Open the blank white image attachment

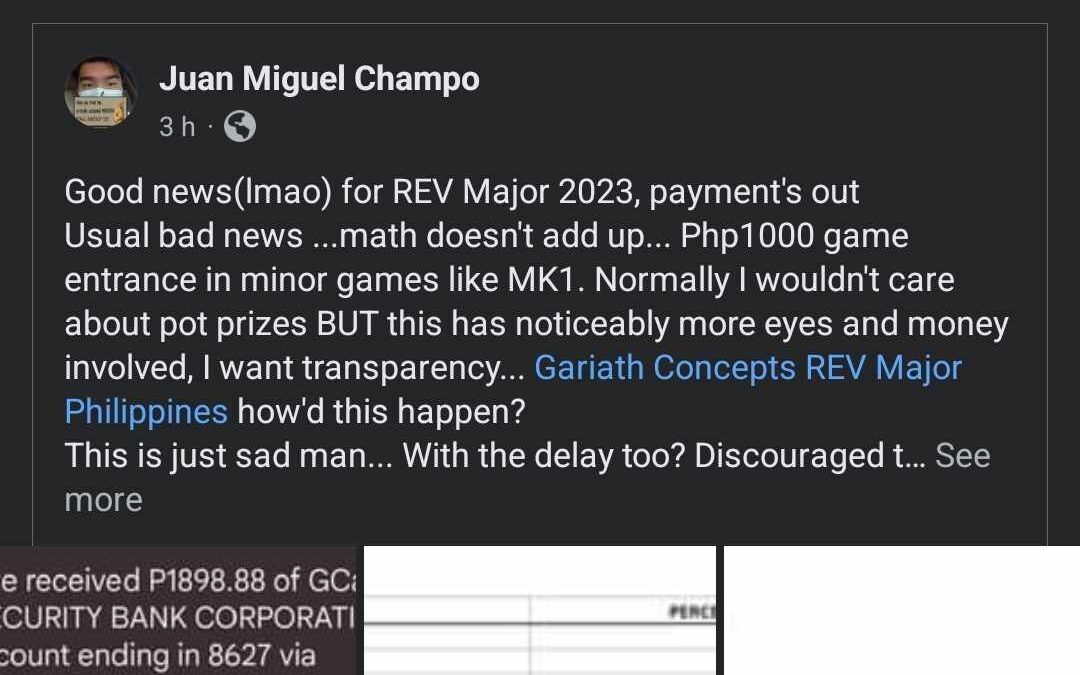pos(901,610)
